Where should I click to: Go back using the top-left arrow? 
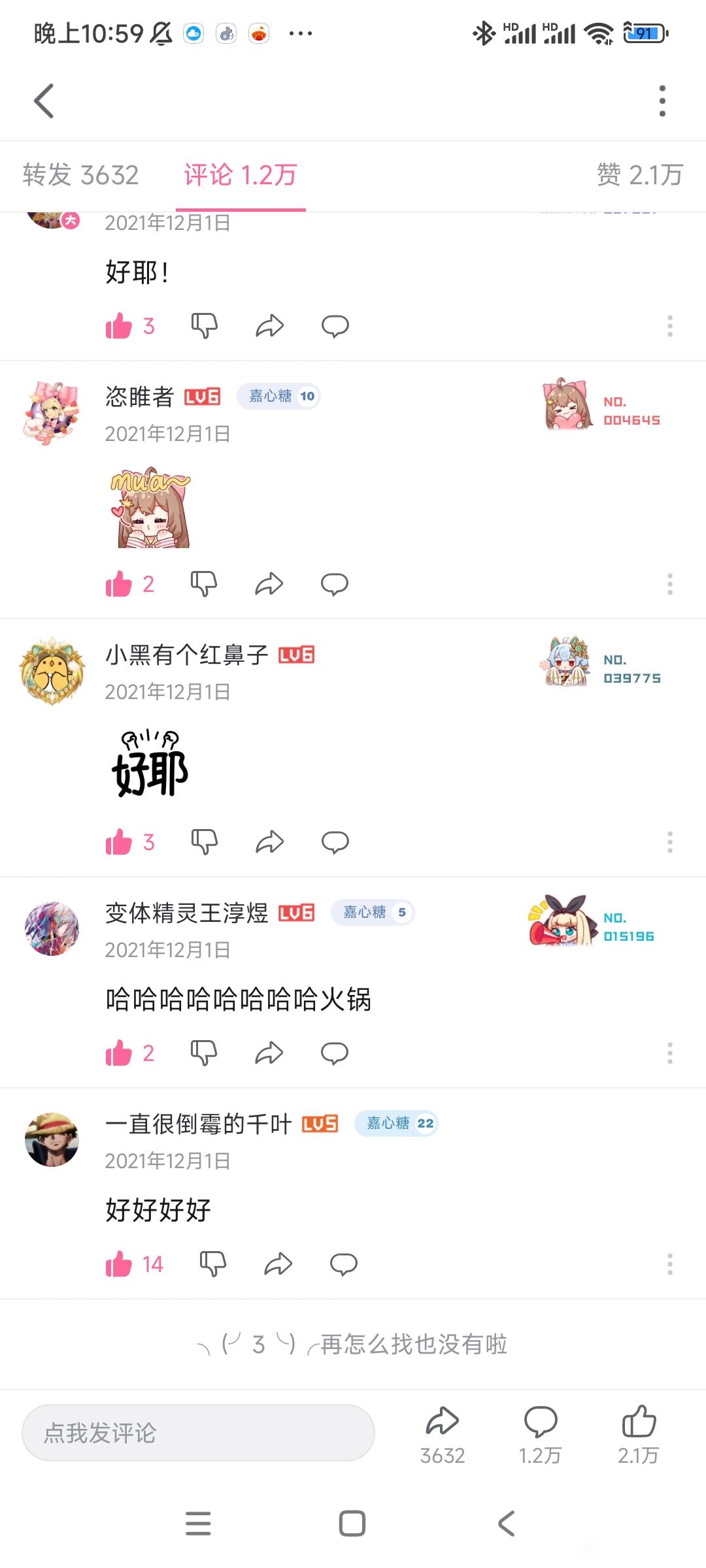[x=44, y=101]
